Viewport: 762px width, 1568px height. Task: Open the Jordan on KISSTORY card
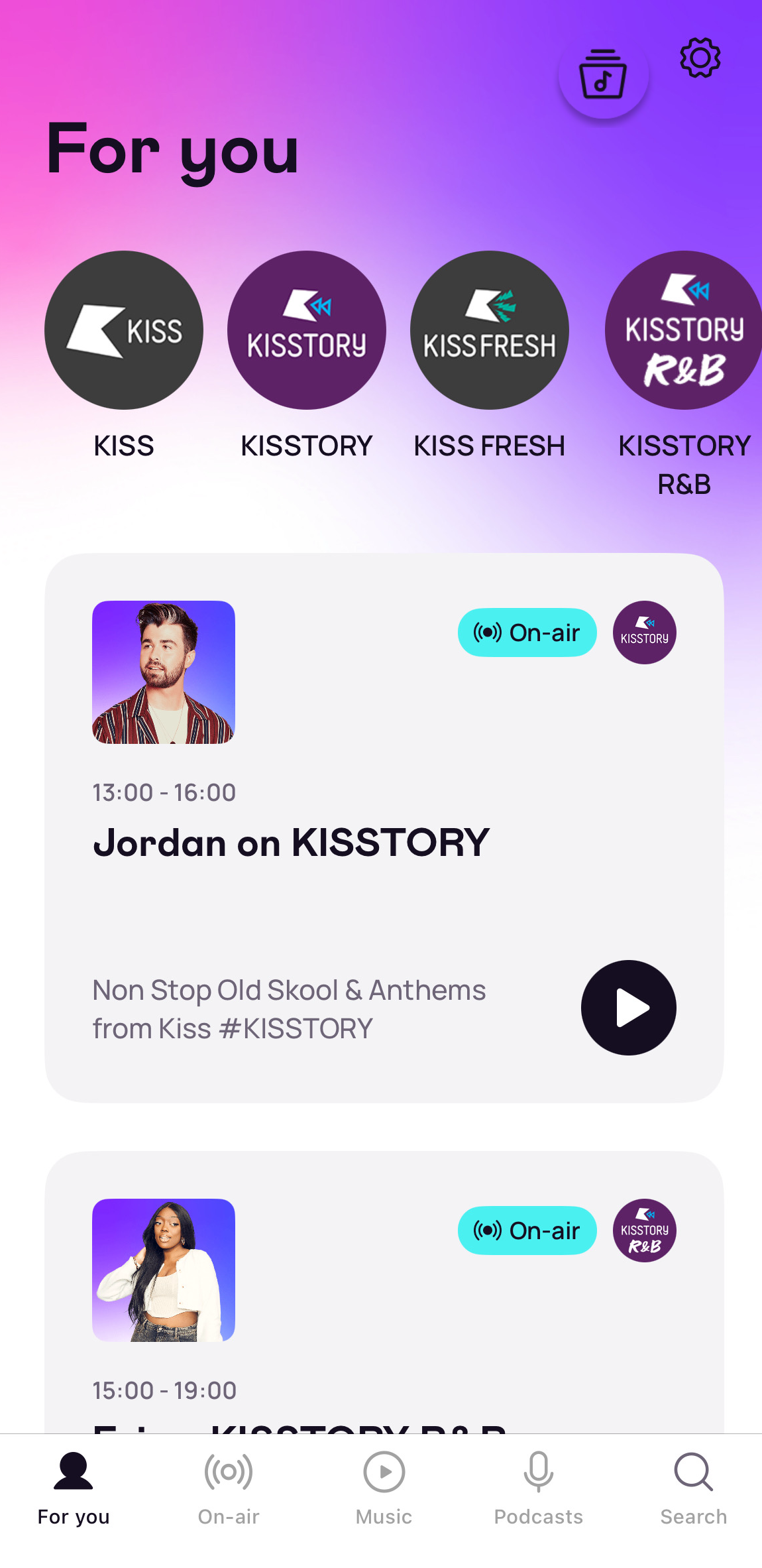coord(331,842)
